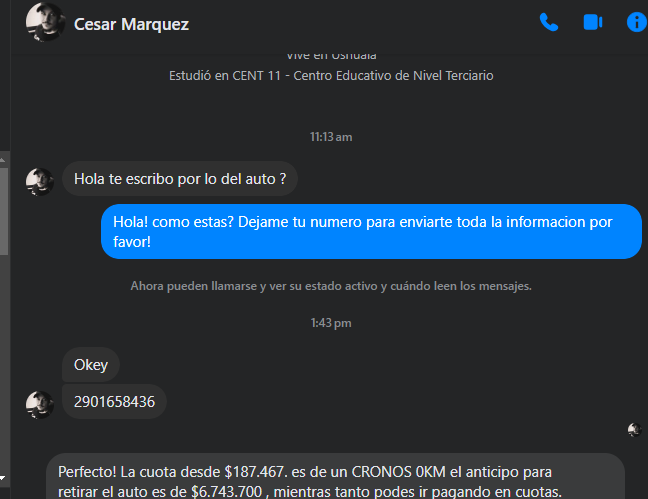Open conversation info panel
Viewport: 648px width, 499px height.
point(636,22)
